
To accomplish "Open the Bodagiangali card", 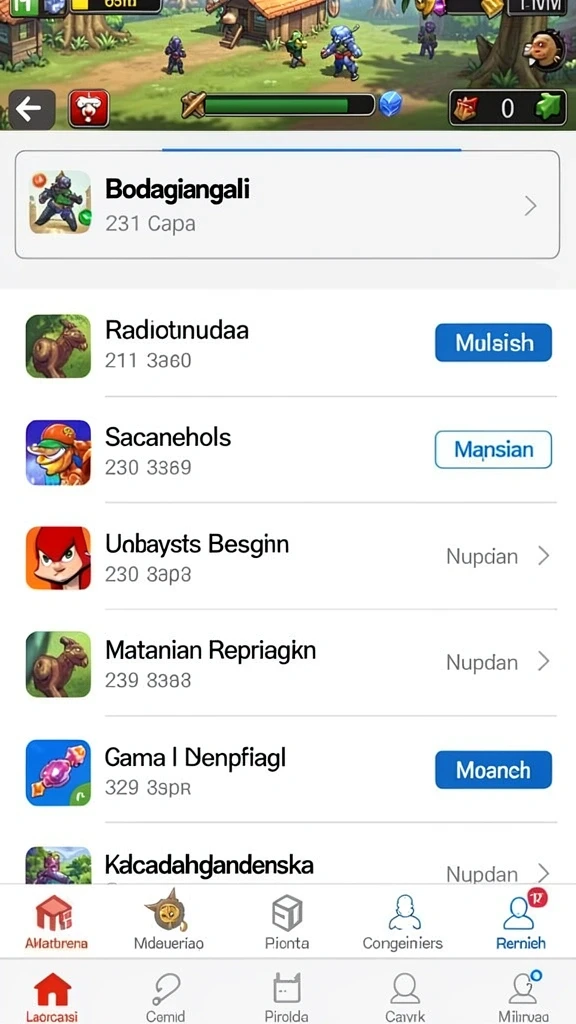I will click(x=287, y=205).
